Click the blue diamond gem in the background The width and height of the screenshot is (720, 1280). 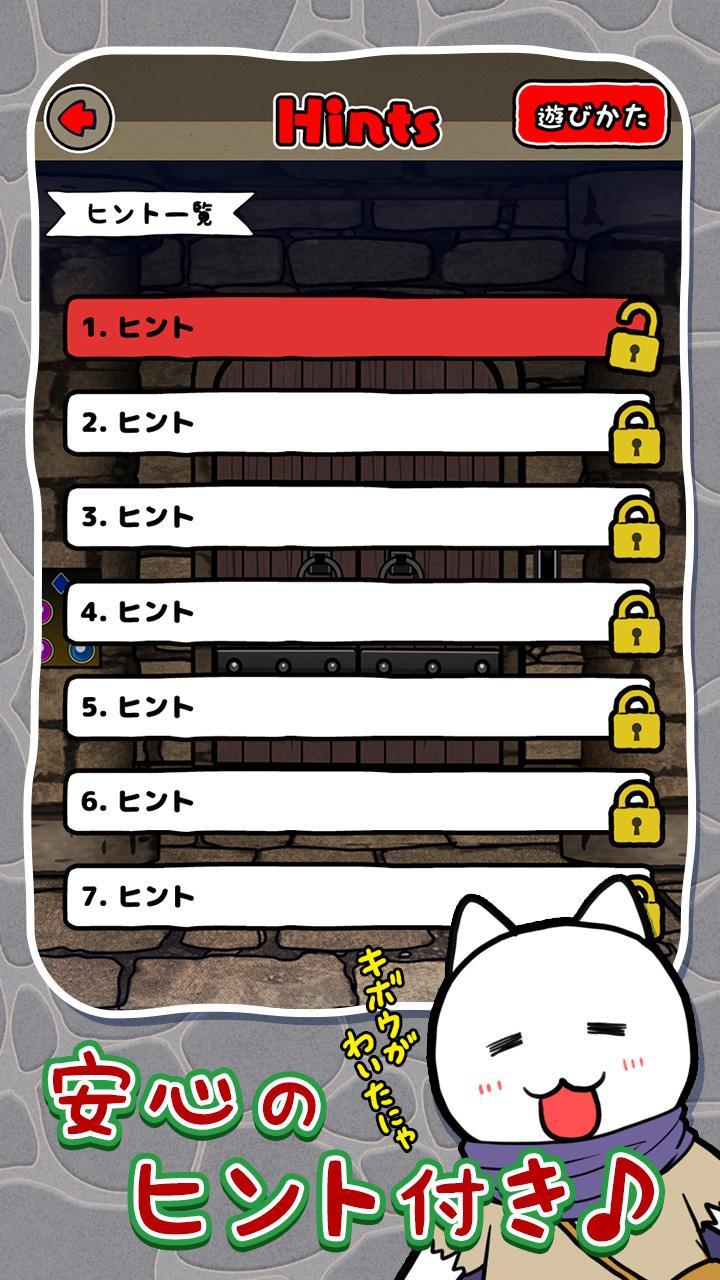[60, 582]
